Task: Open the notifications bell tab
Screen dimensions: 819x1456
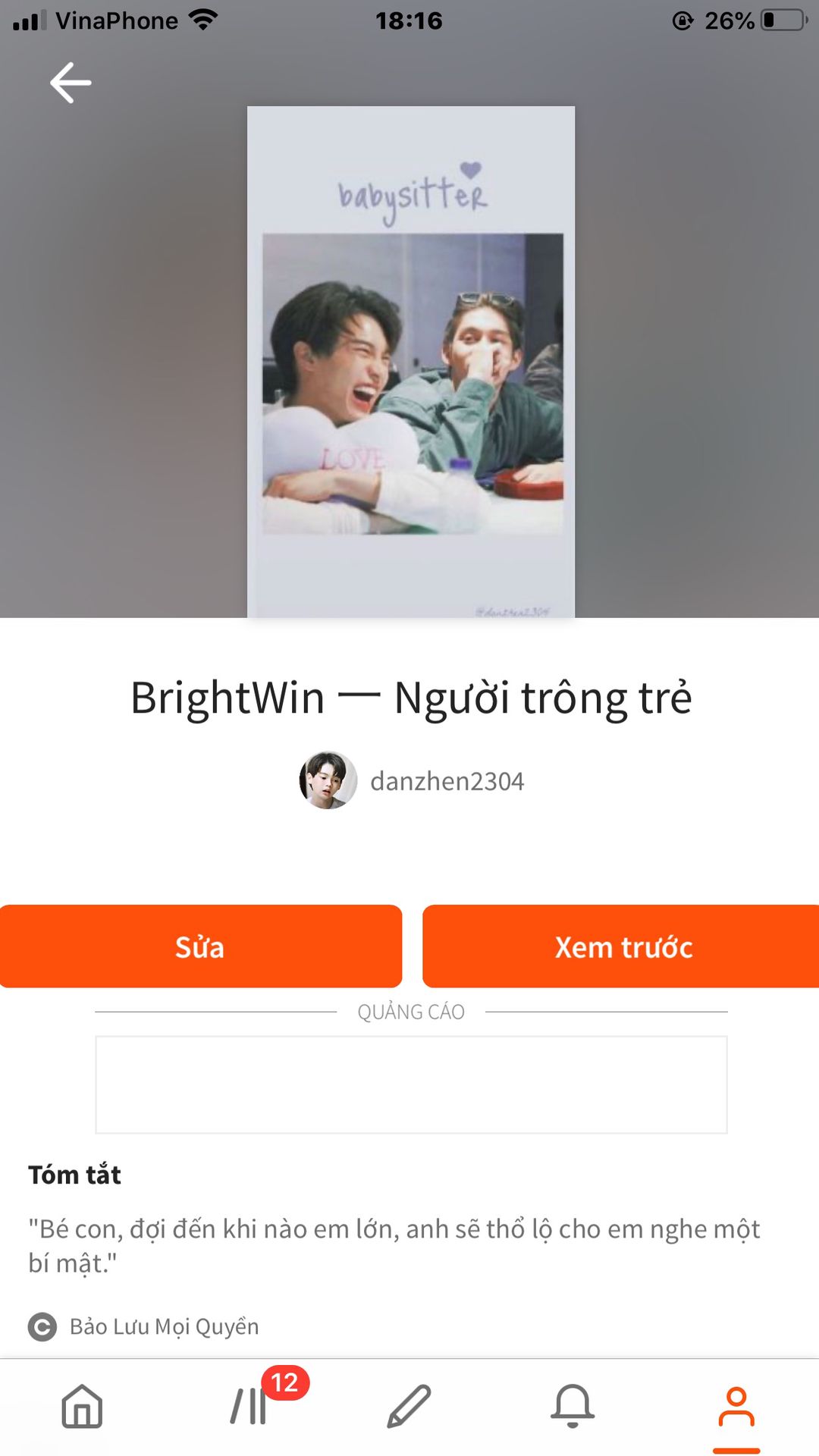Action: 573,1407
